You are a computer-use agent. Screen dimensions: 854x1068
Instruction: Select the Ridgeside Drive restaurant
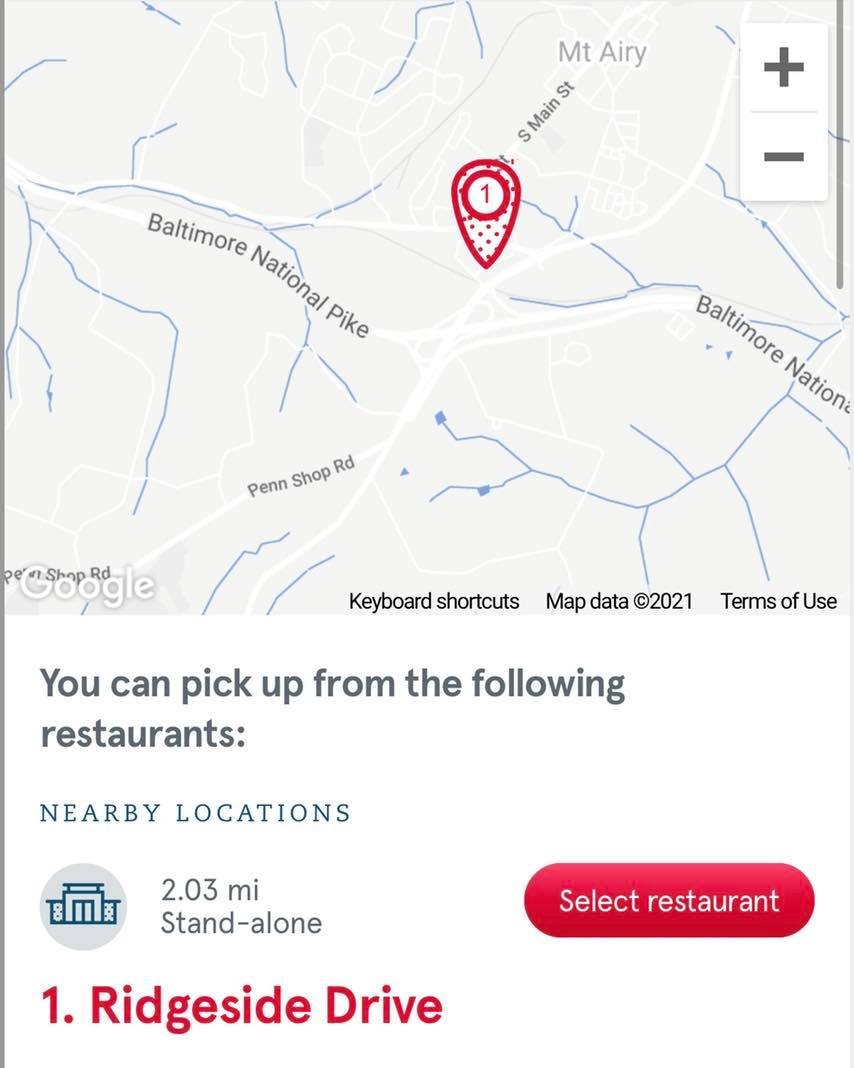pyautogui.click(x=669, y=900)
